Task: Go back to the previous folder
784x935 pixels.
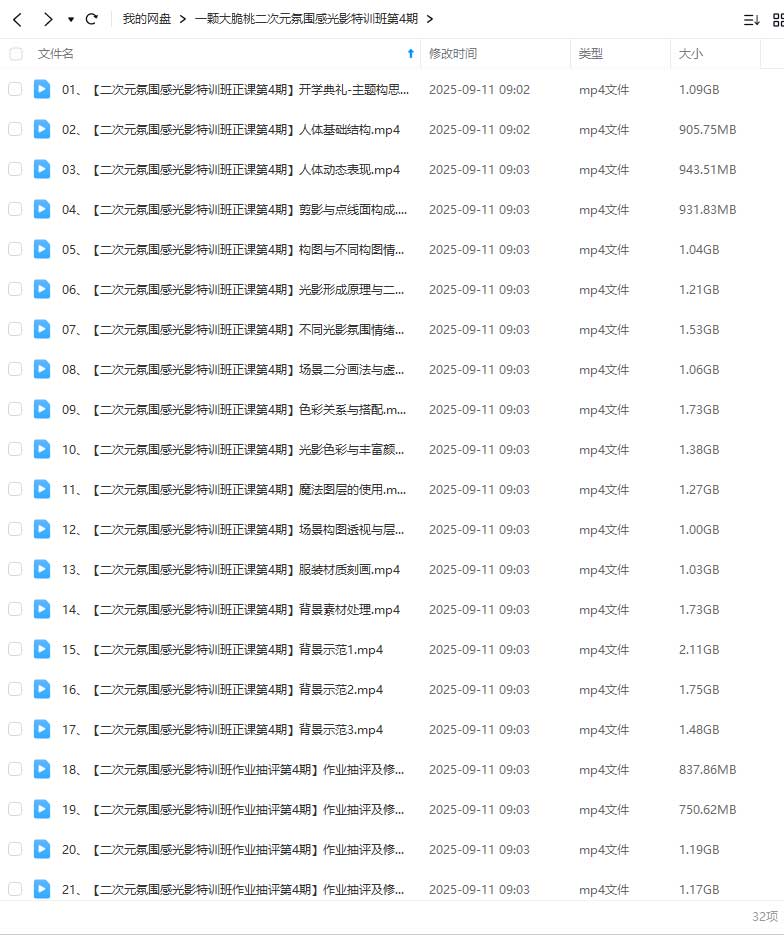Action: (17, 19)
